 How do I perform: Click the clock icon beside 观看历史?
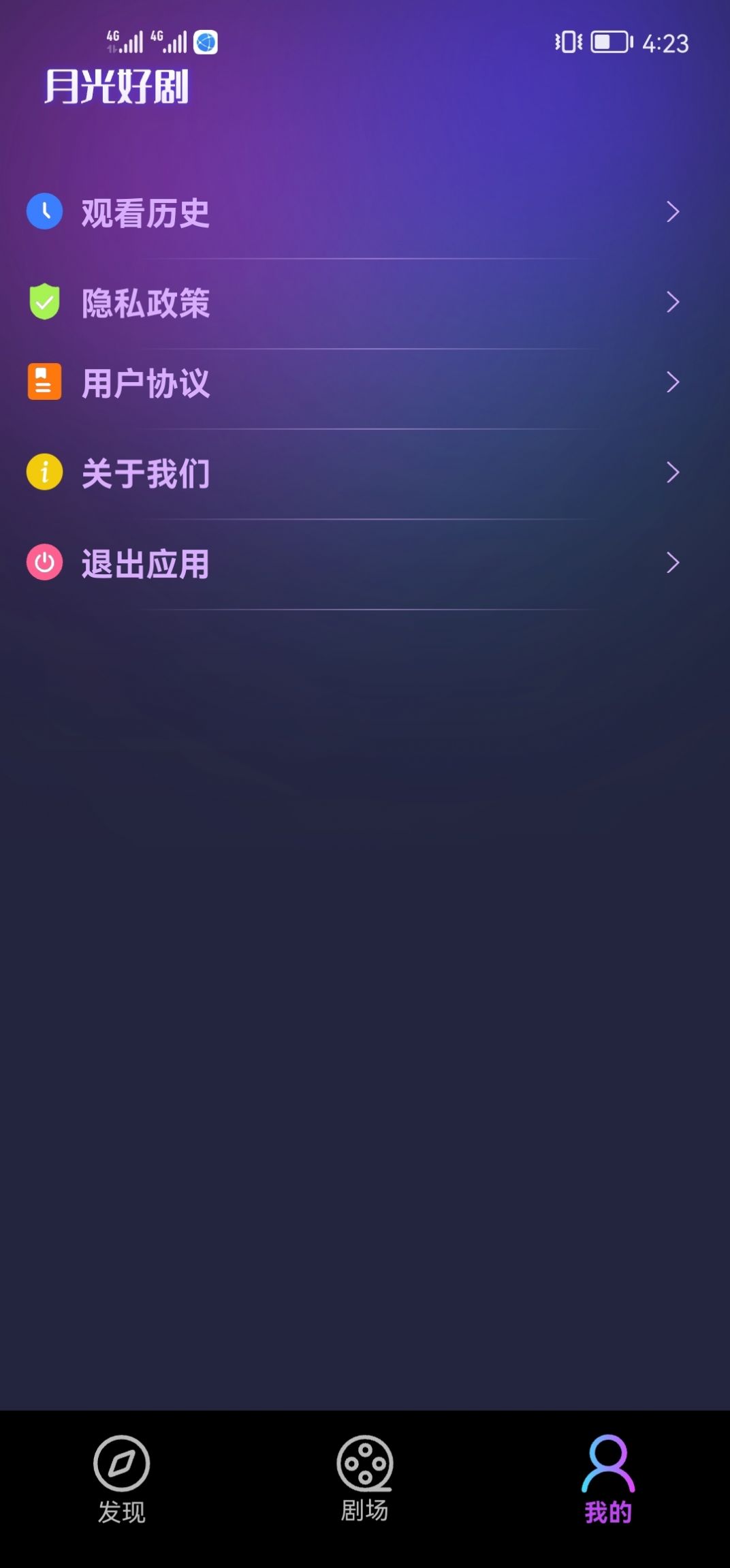click(x=44, y=212)
